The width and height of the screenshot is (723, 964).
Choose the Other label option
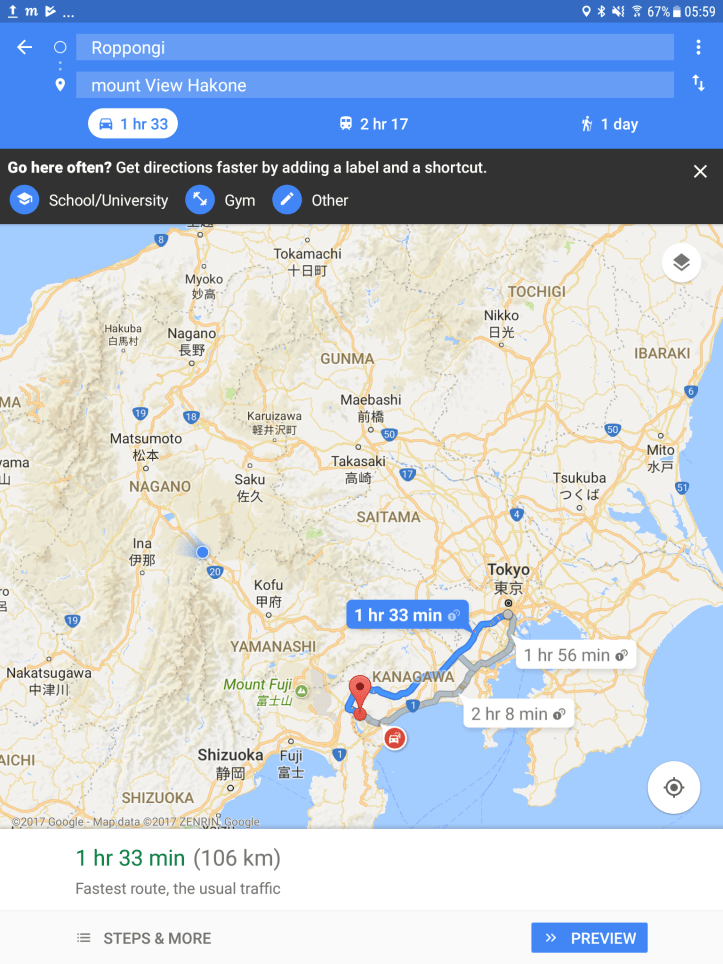point(311,200)
